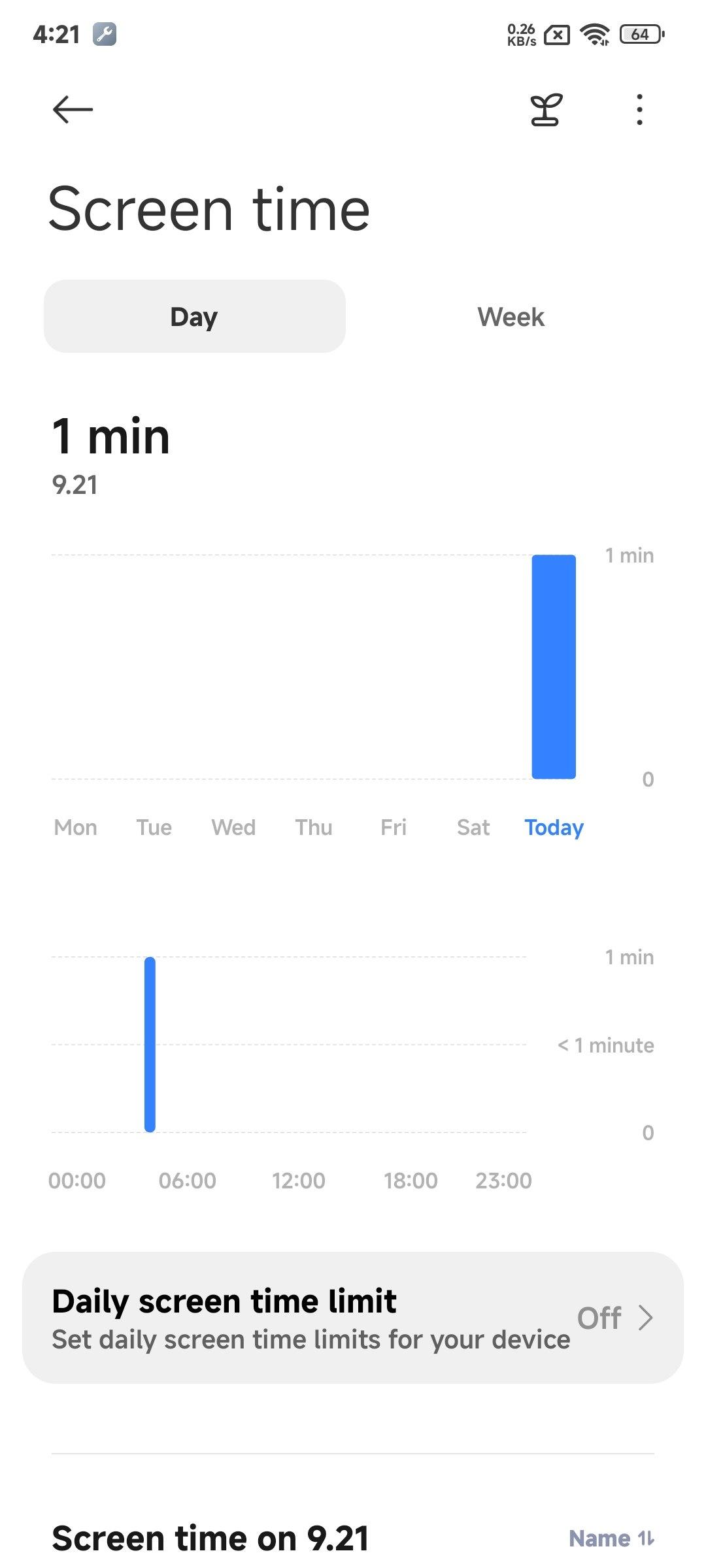Switch to the Week tab
This screenshot has width=706, height=1568.
(511, 317)
